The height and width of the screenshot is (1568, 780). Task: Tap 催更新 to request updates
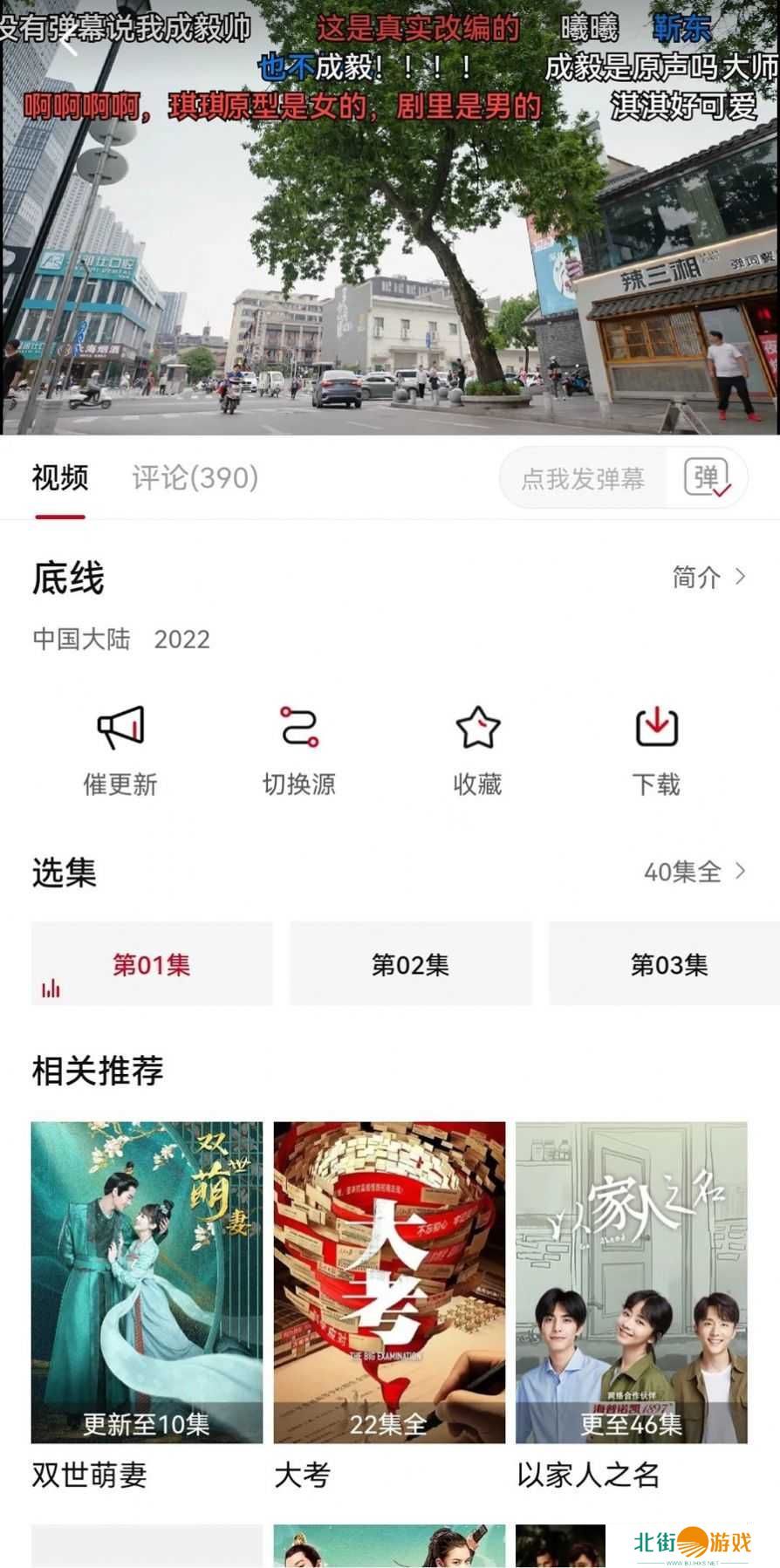pyautogui.click(x=120, y=750)
